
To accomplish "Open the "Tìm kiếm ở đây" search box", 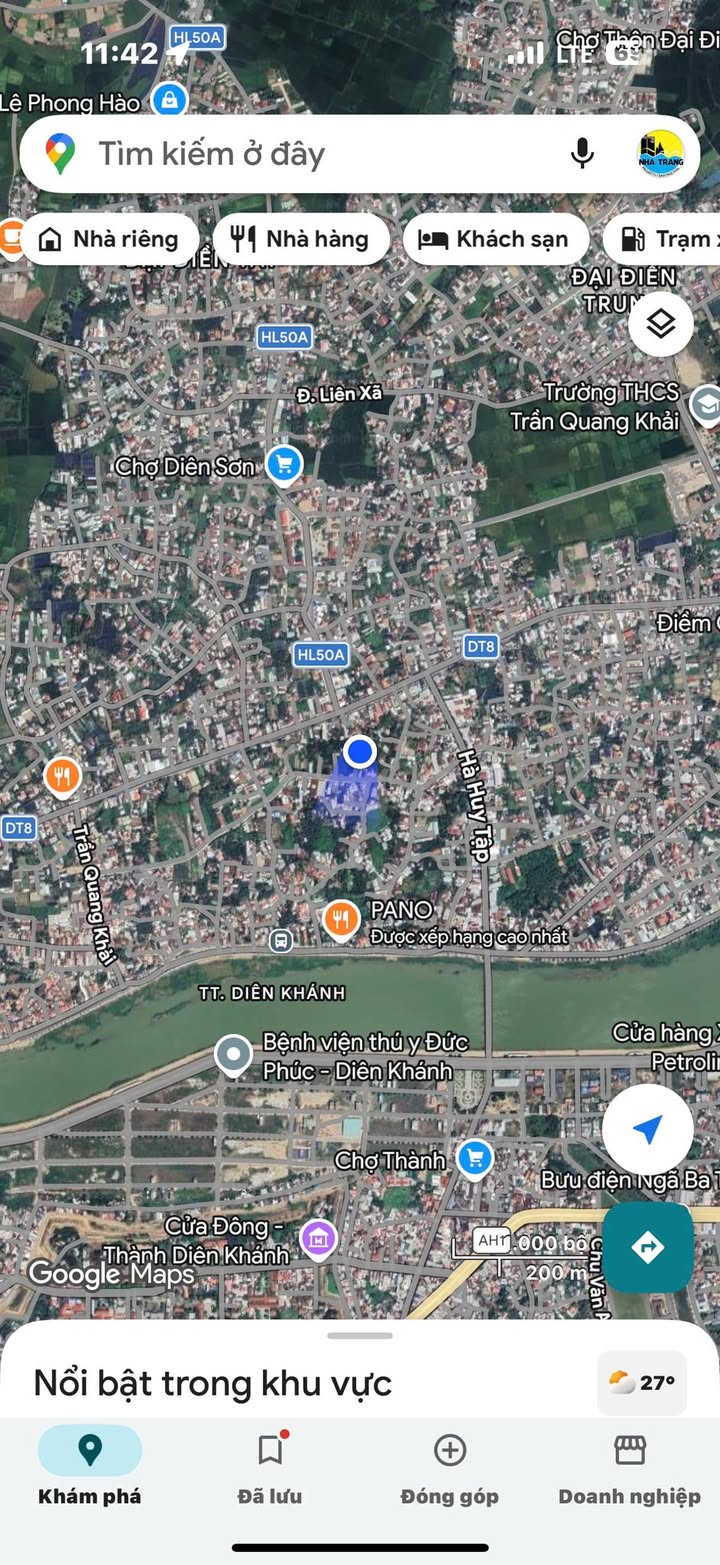I will 300,154.
